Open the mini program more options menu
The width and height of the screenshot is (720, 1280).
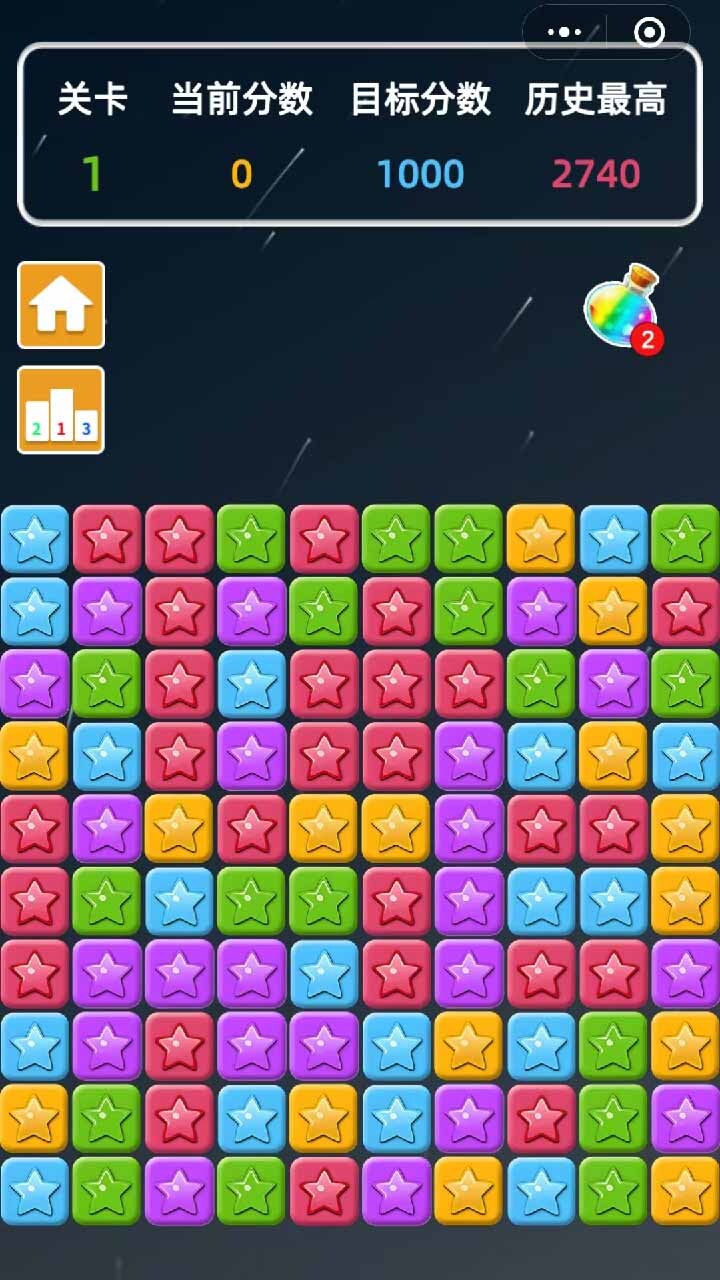point(565,32)
